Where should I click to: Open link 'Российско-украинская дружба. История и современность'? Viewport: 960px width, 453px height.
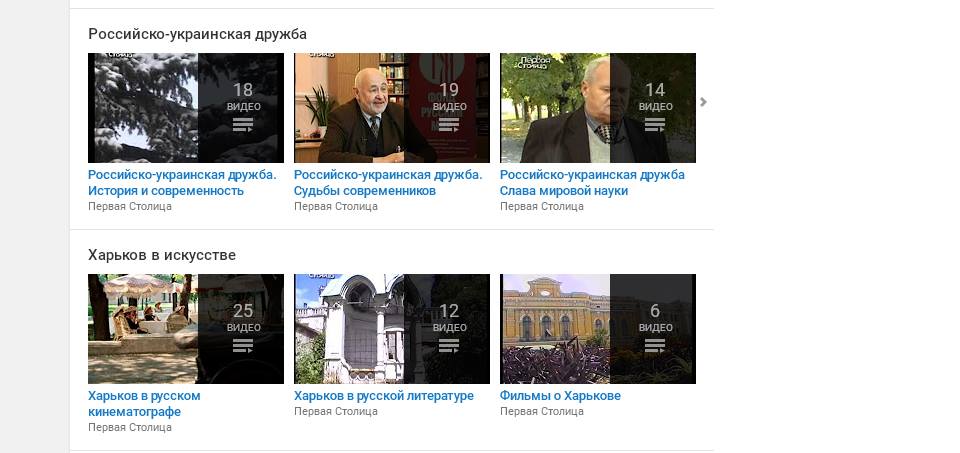pos(182,182)
